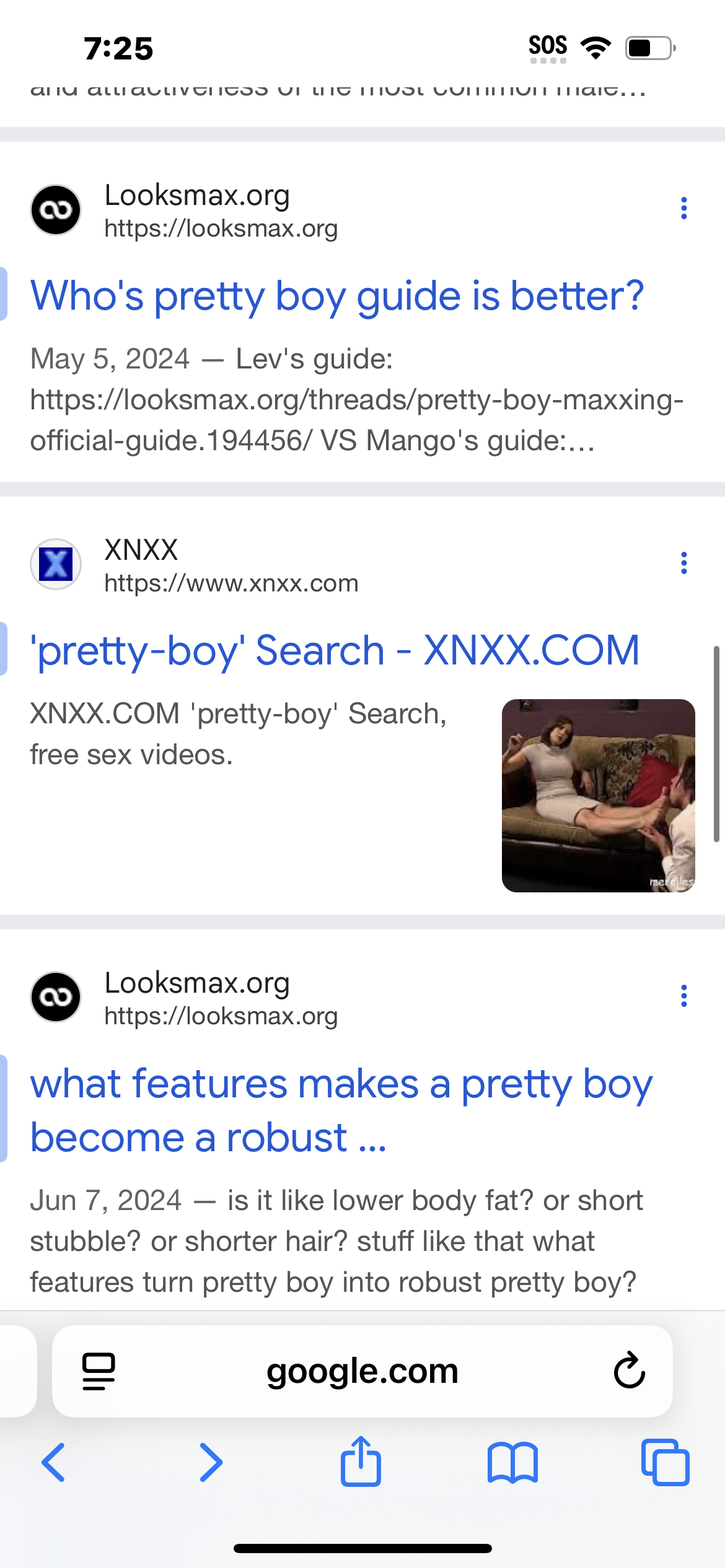Tap the google.com address bar
This screenshot has width=725, height=1568.
pyautogui.click(x=362, y=1371)
